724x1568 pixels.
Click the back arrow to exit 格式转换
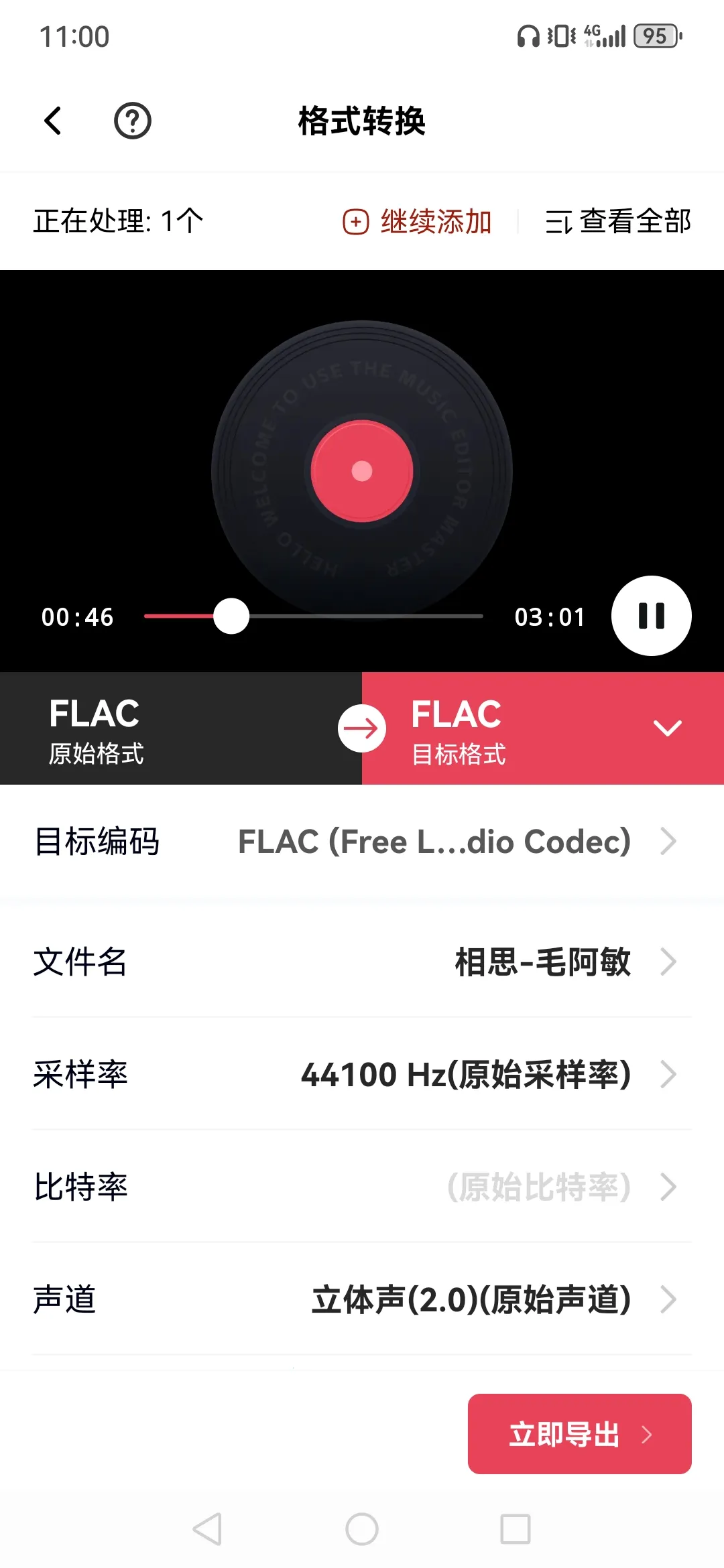click(53, 121)
